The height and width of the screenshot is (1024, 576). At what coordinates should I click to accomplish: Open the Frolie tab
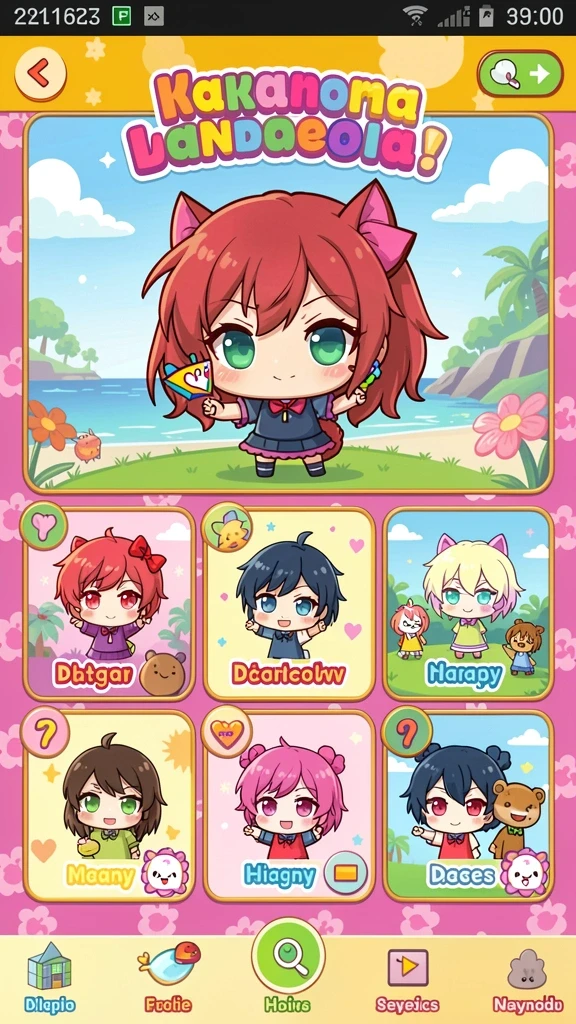[x=168, y=978]
